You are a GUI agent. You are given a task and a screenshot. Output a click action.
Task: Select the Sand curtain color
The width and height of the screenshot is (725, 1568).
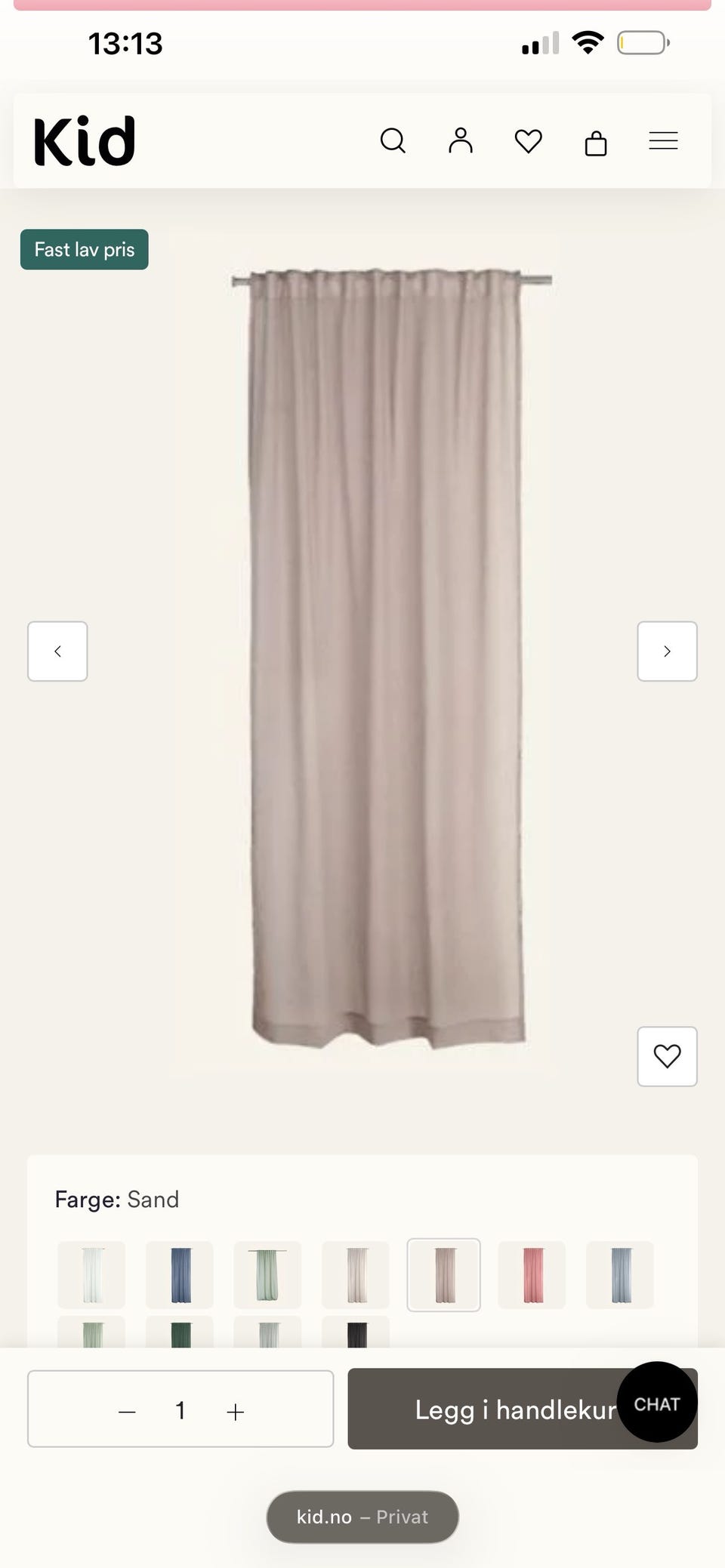click(444, 1275)
